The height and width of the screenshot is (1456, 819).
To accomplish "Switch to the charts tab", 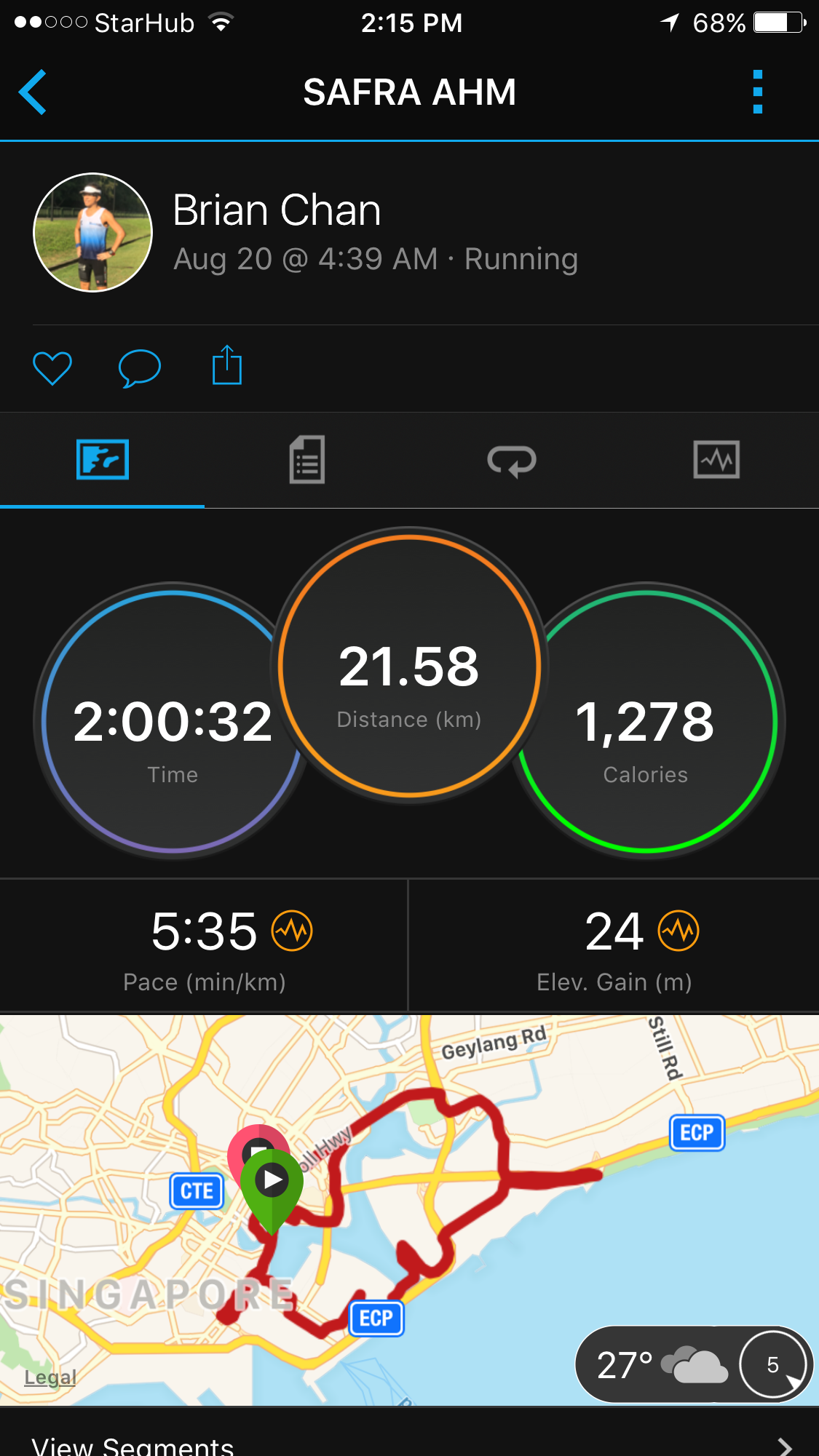I will pyautogui.click(x=716, y=460).
